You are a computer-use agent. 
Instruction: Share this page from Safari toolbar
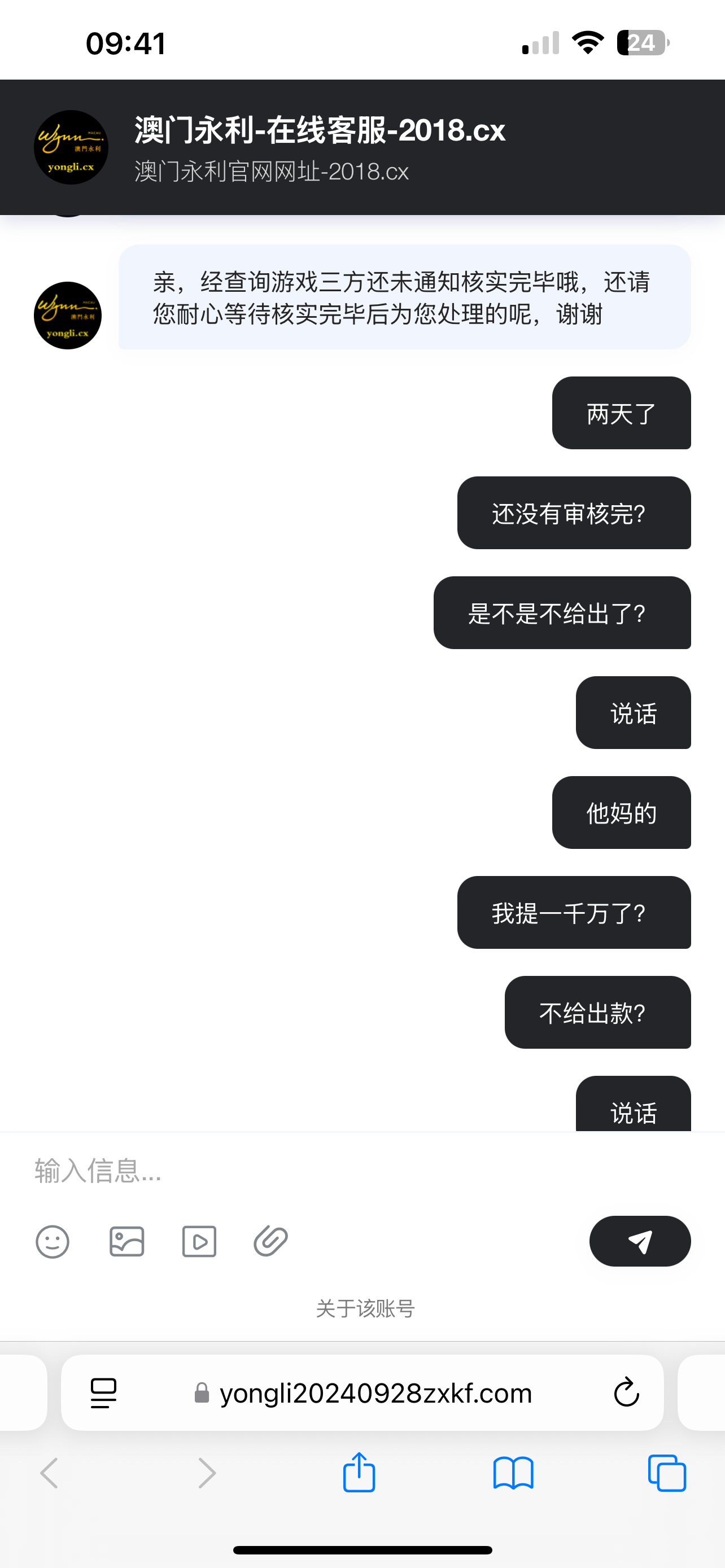point(359,1473)
